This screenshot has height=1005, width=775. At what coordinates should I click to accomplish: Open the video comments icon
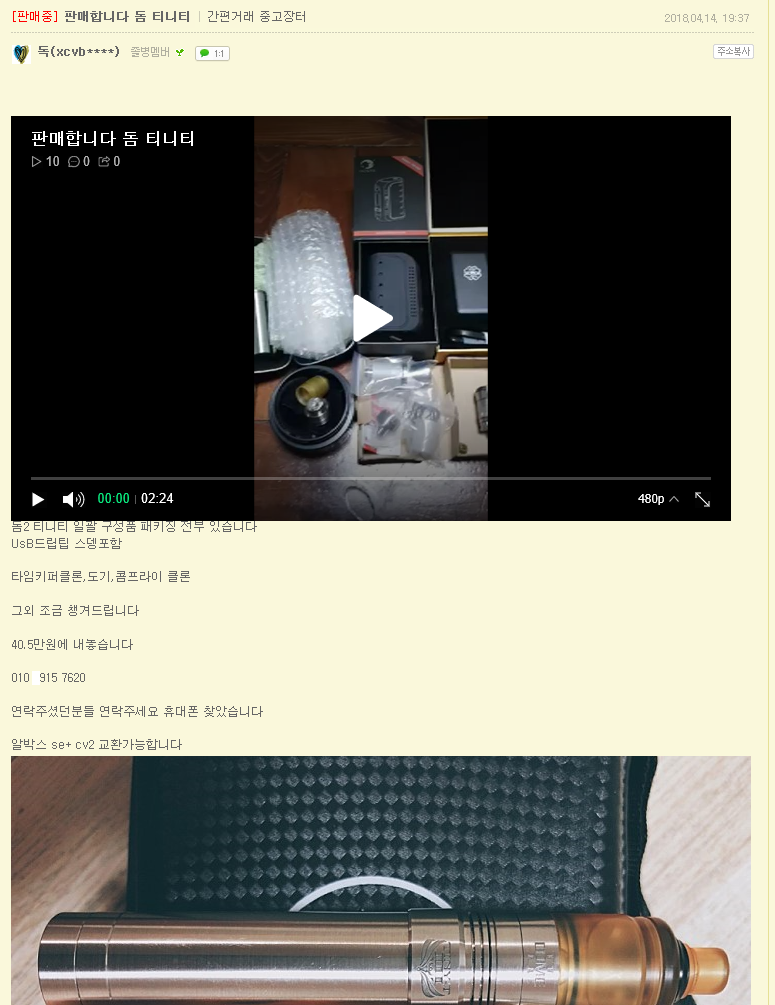point(73,161)
